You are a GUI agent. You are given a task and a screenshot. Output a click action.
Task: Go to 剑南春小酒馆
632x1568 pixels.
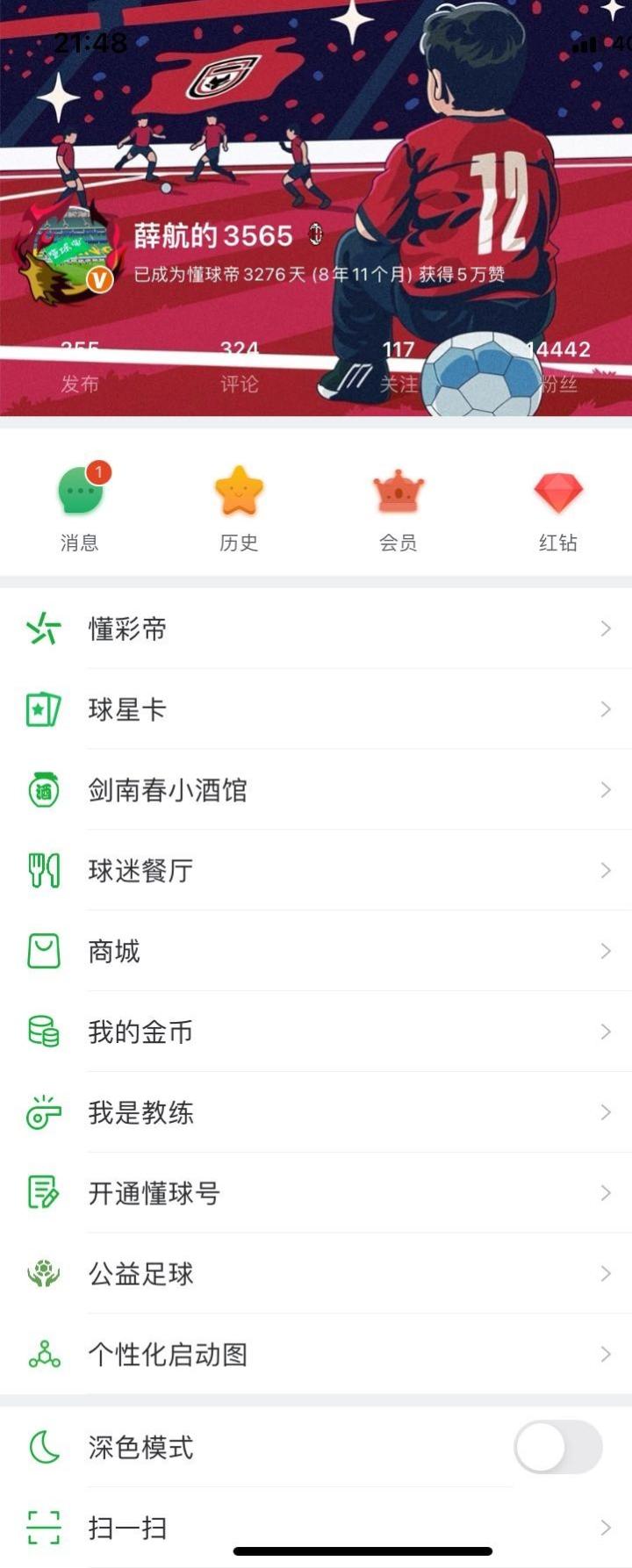316,790
